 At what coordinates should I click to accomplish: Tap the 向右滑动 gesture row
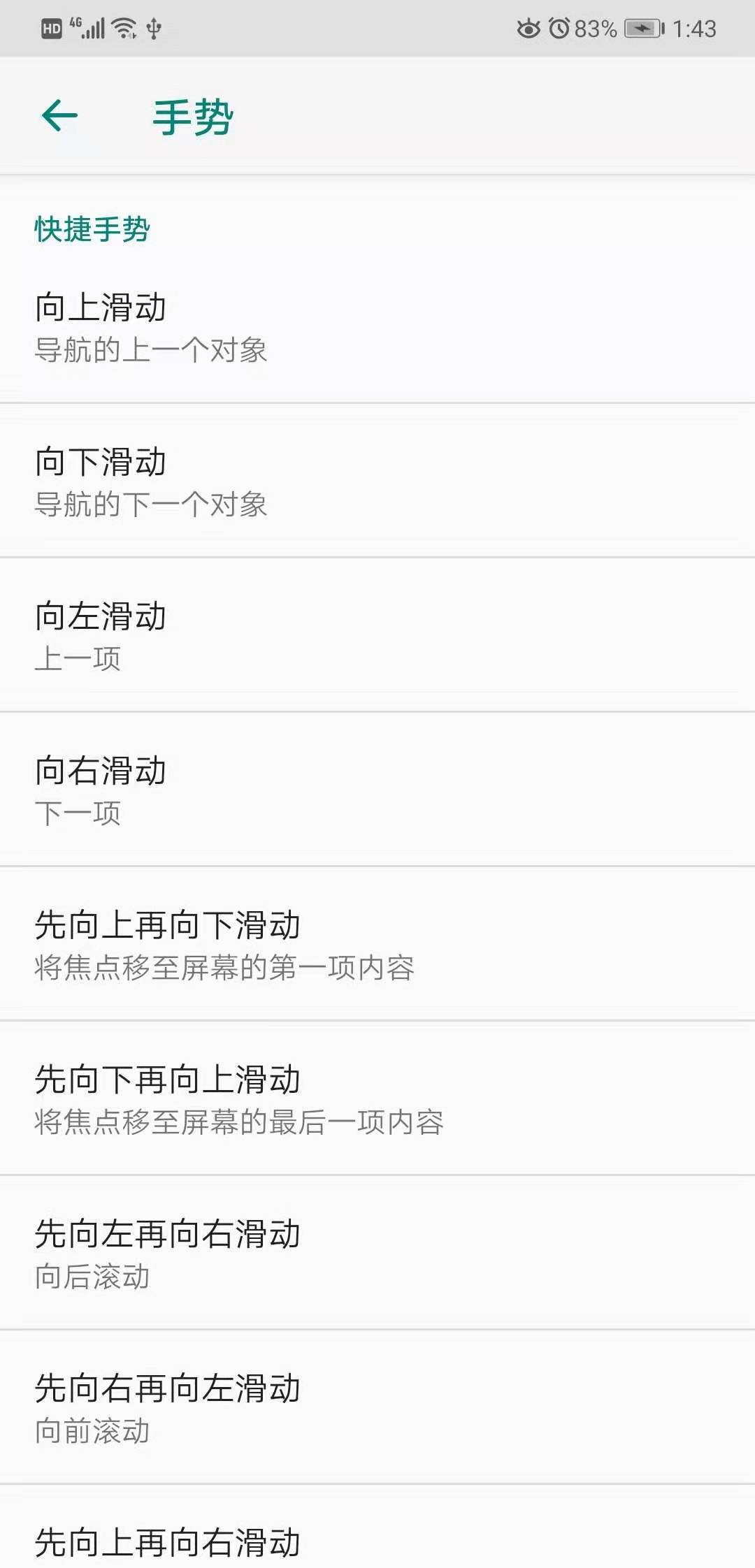point(377,790)
